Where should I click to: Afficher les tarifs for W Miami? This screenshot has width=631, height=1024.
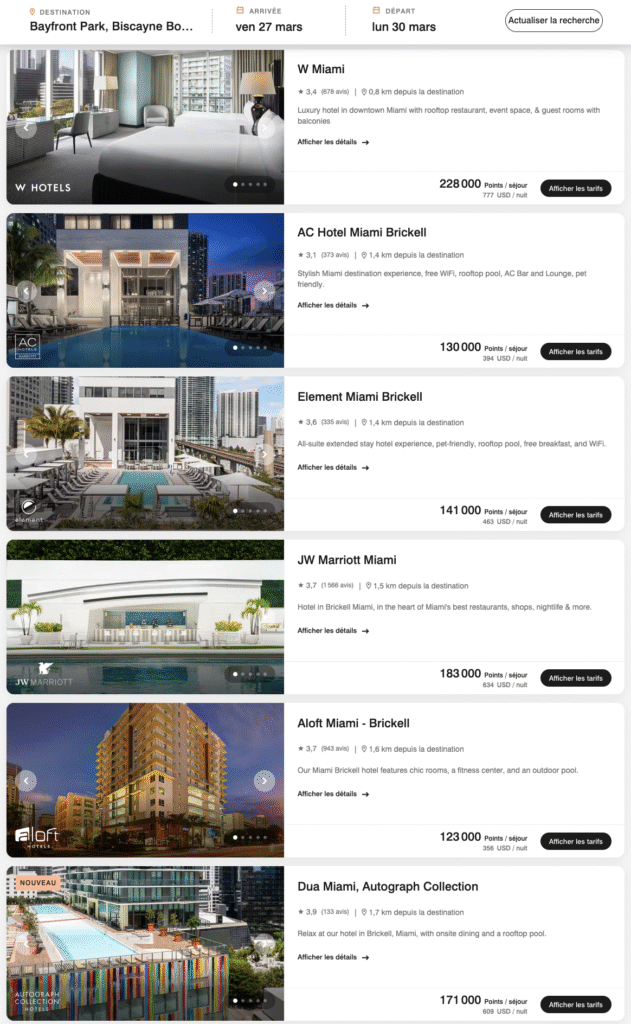[x=575, y=188]
